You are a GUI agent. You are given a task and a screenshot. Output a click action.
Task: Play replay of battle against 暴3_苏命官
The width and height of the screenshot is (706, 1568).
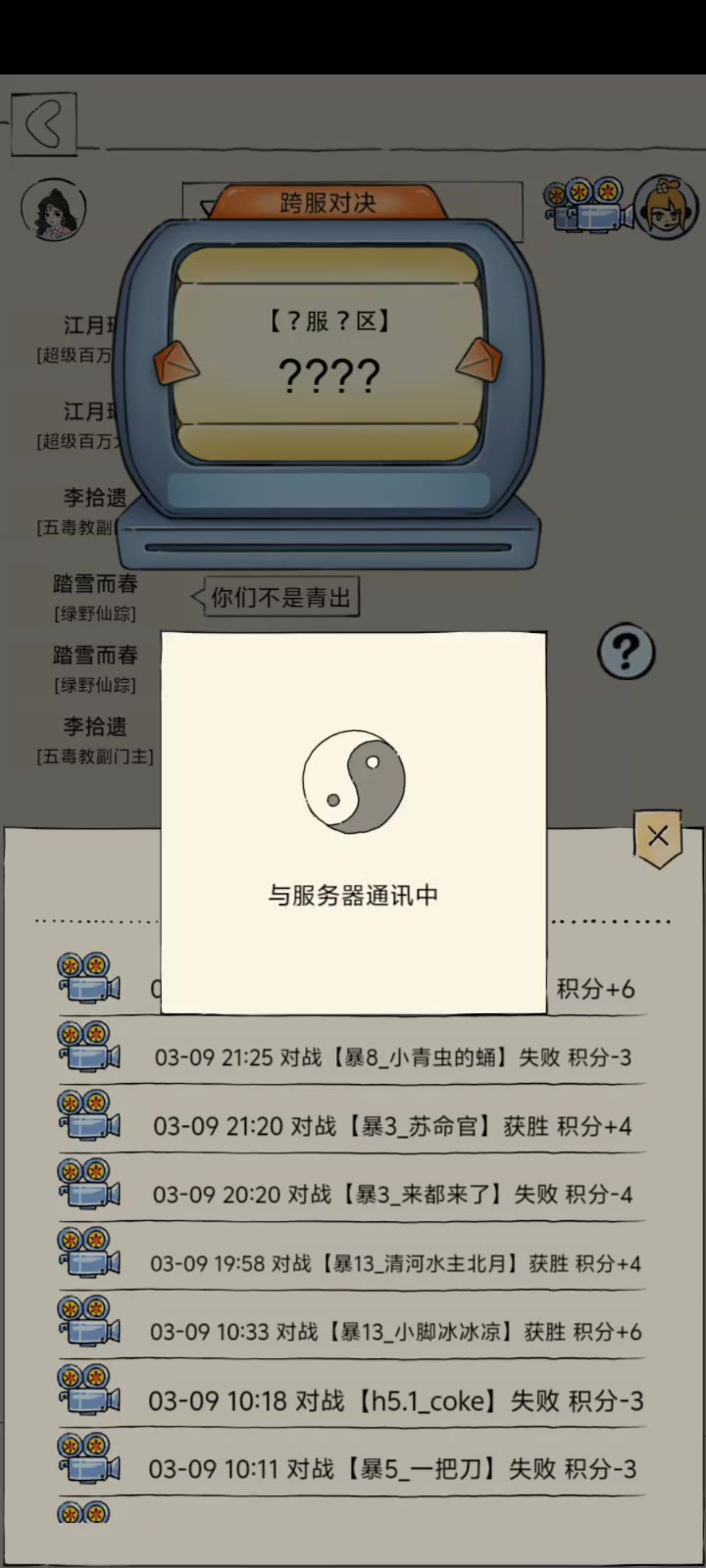point(88,1116)
